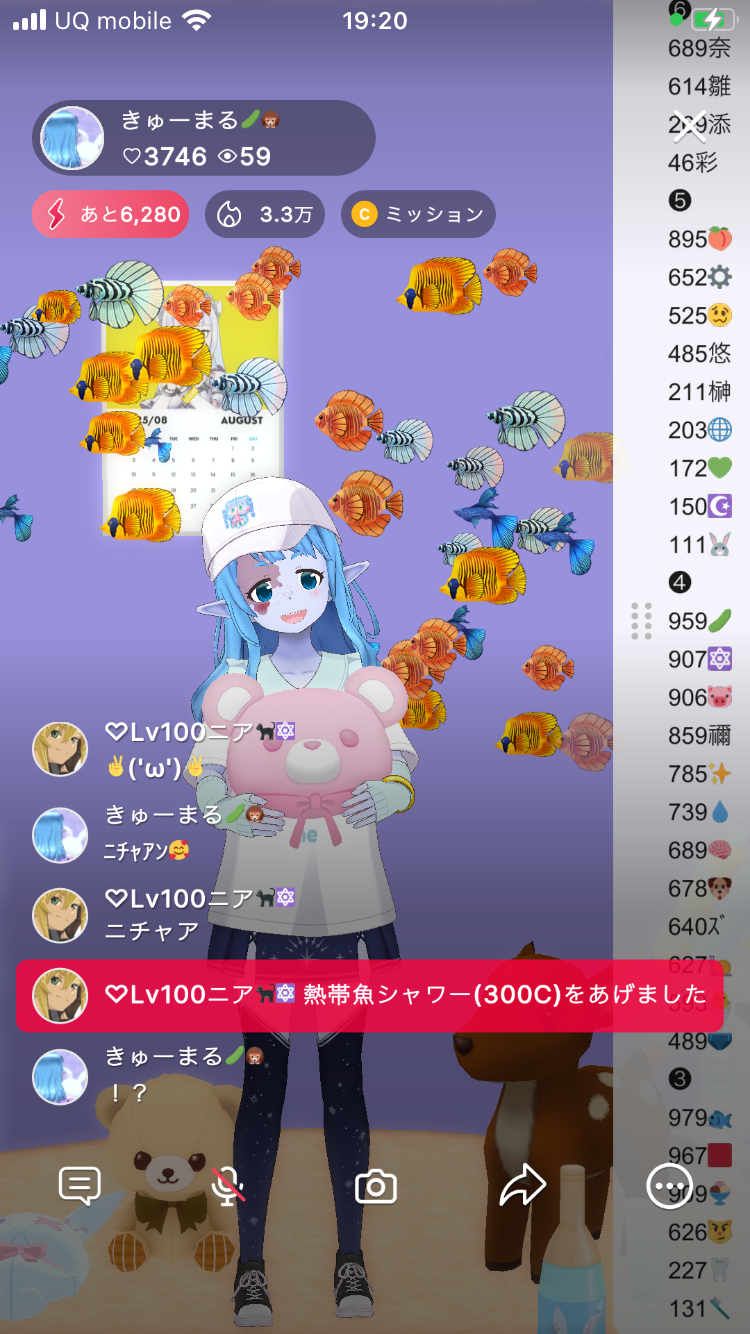Open Lv100ニア's avatar on ✌('ω')✌ comment

60,749
